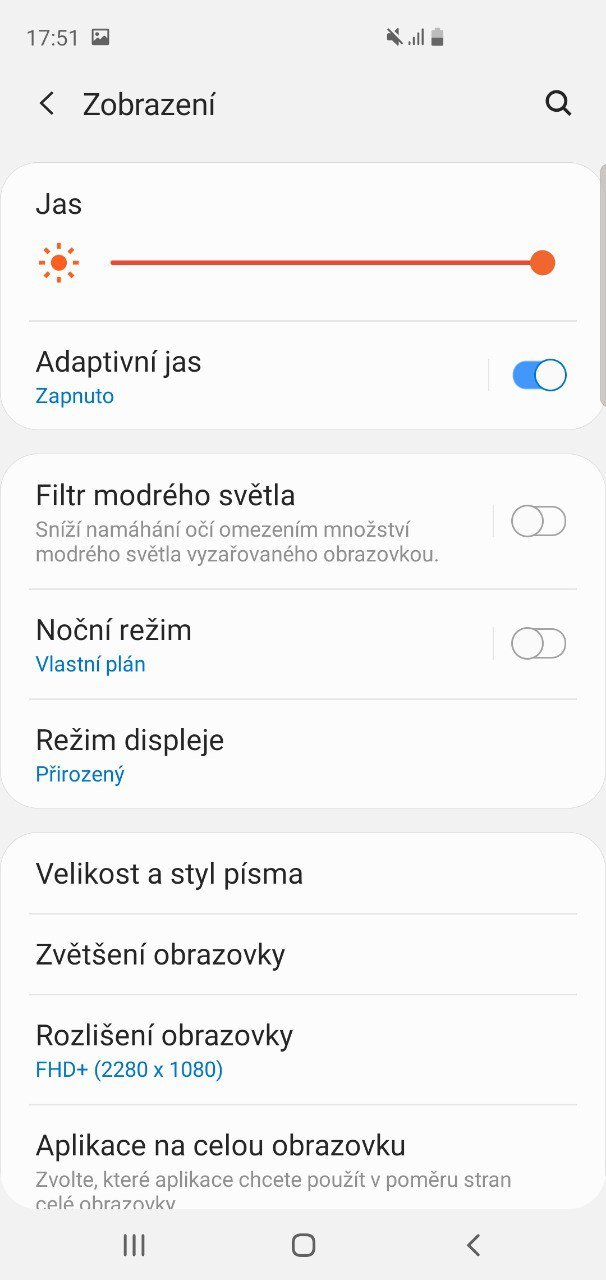Open Rozlišení obrazovky
The height and width of the screenshot is (1280, 606).
tap(303, 1049)
